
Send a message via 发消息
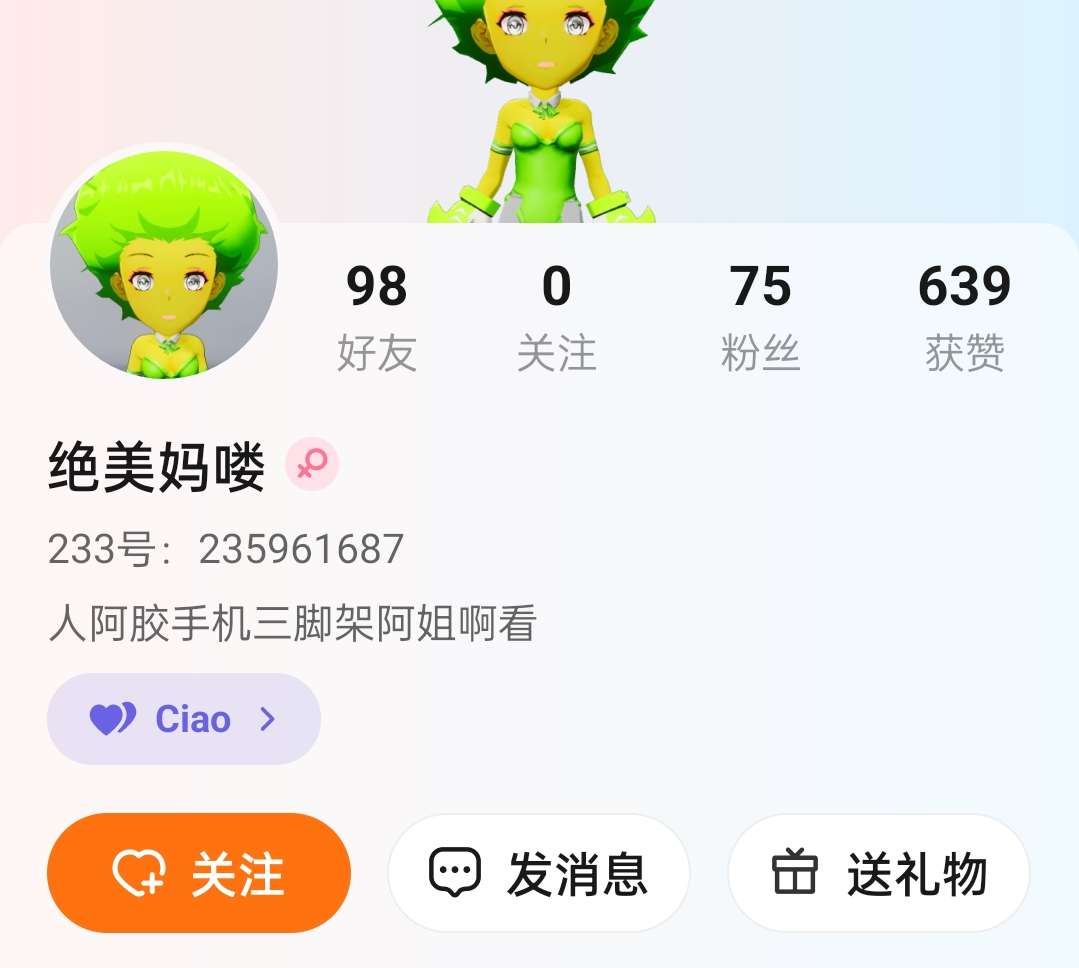coord(539,873)
